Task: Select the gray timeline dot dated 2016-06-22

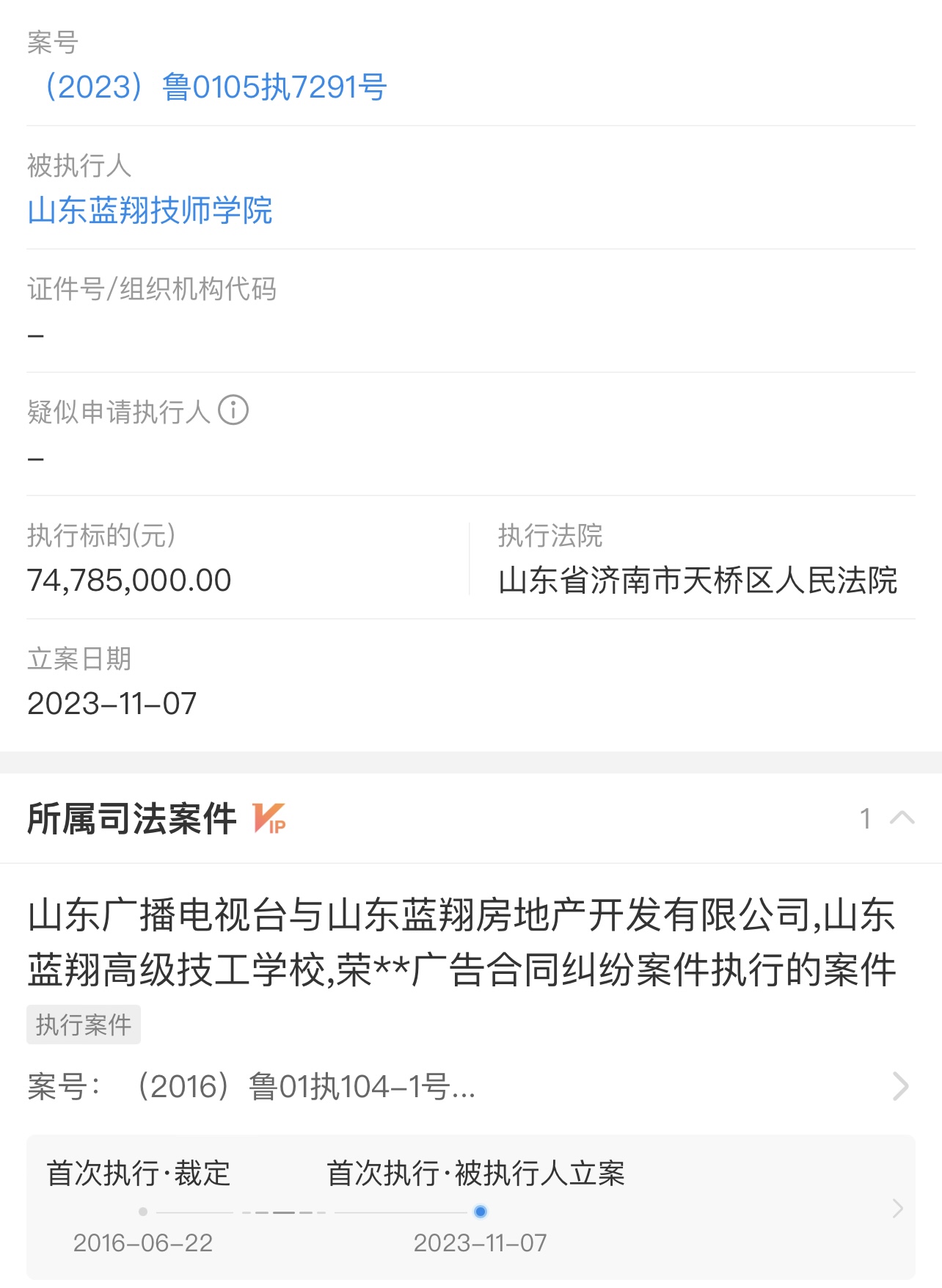Action: click(x=142, y=1212)
